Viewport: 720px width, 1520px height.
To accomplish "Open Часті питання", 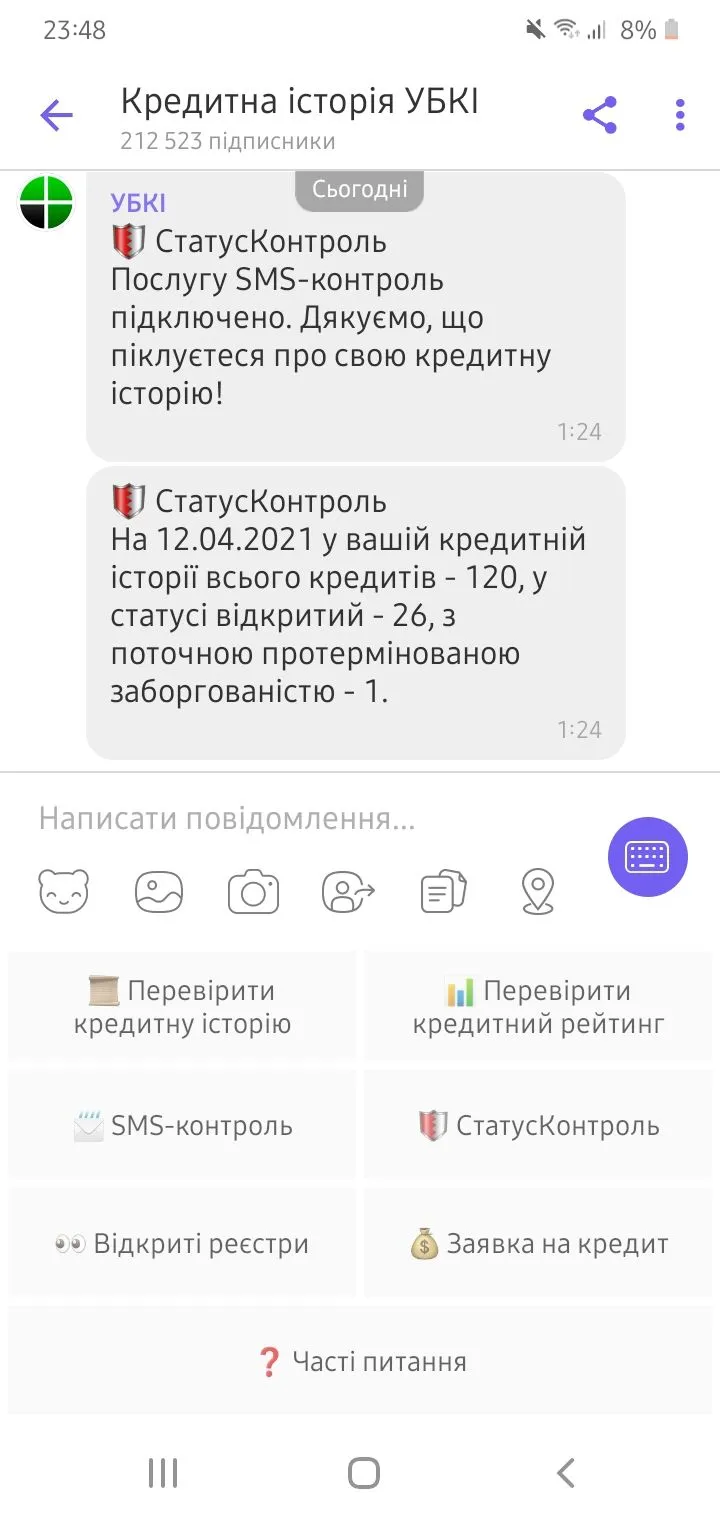I will coord(360,1361).
